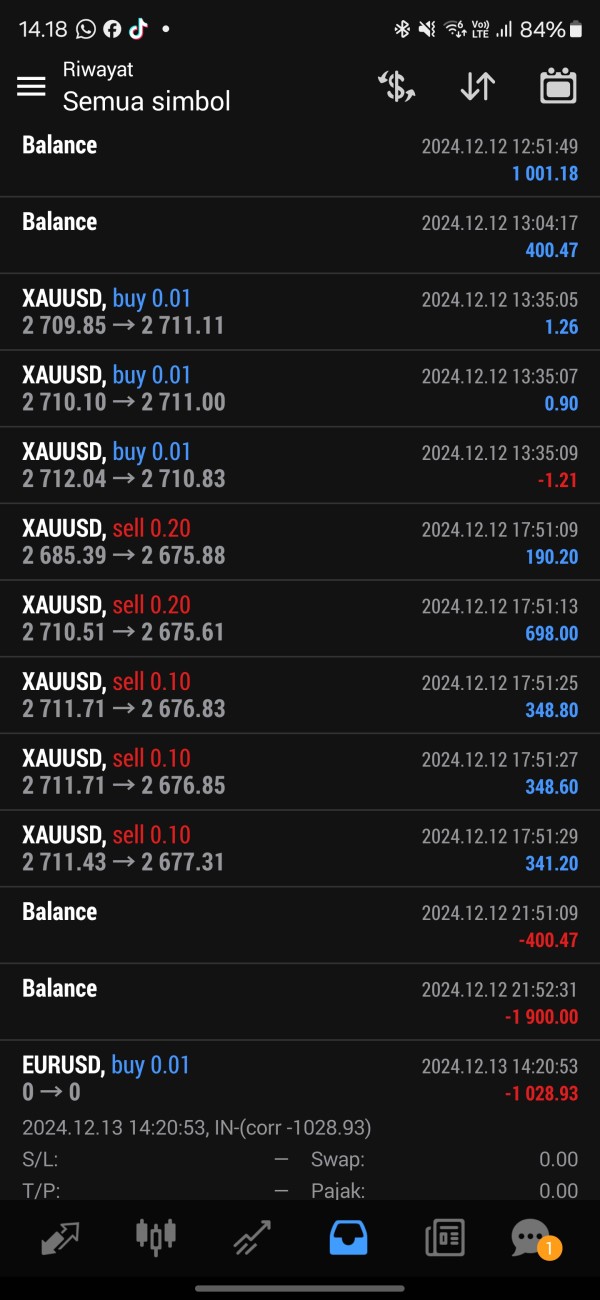600x1300 pixels.
Task: Open the hamburger drawer menu
Action: tap(31, 86)
